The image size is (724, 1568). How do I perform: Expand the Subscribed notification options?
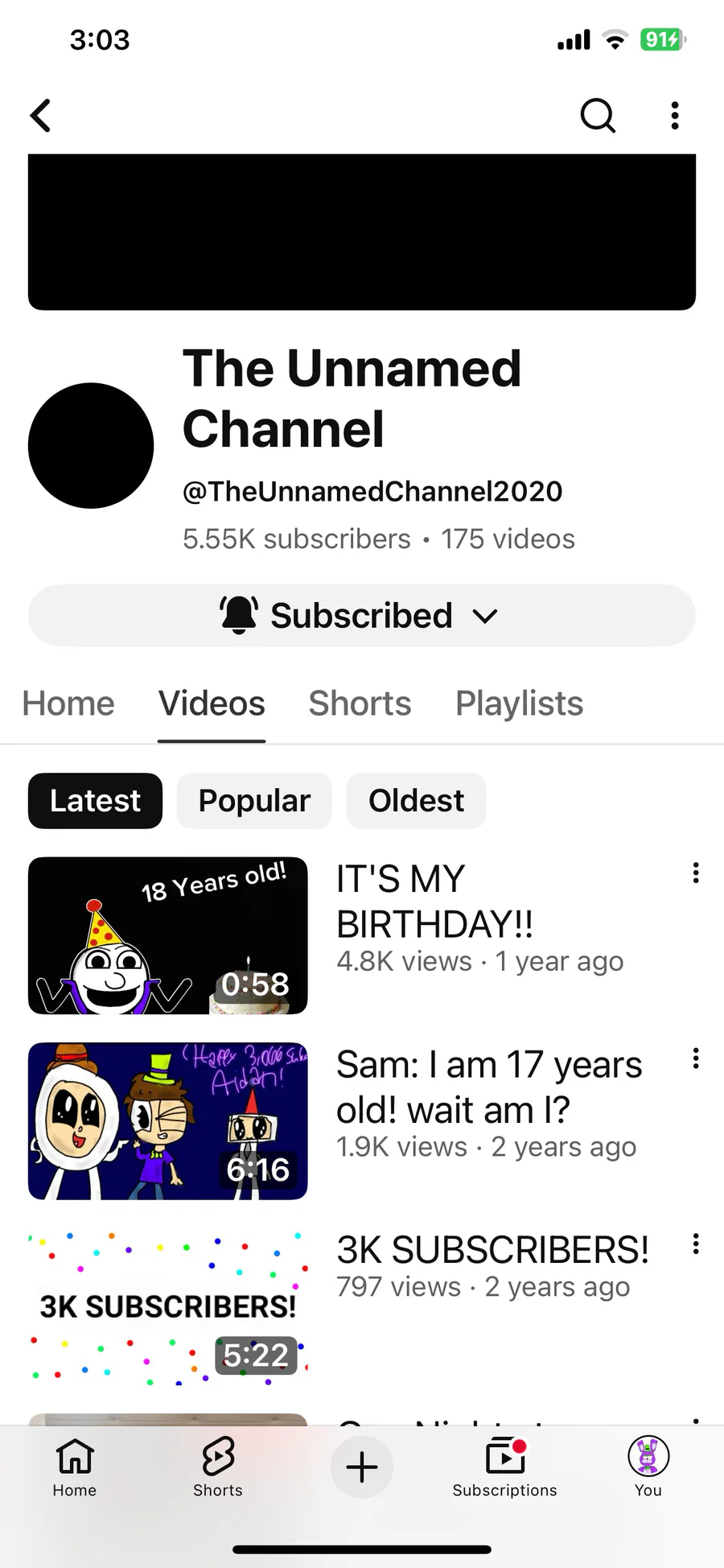click(361, 616)
